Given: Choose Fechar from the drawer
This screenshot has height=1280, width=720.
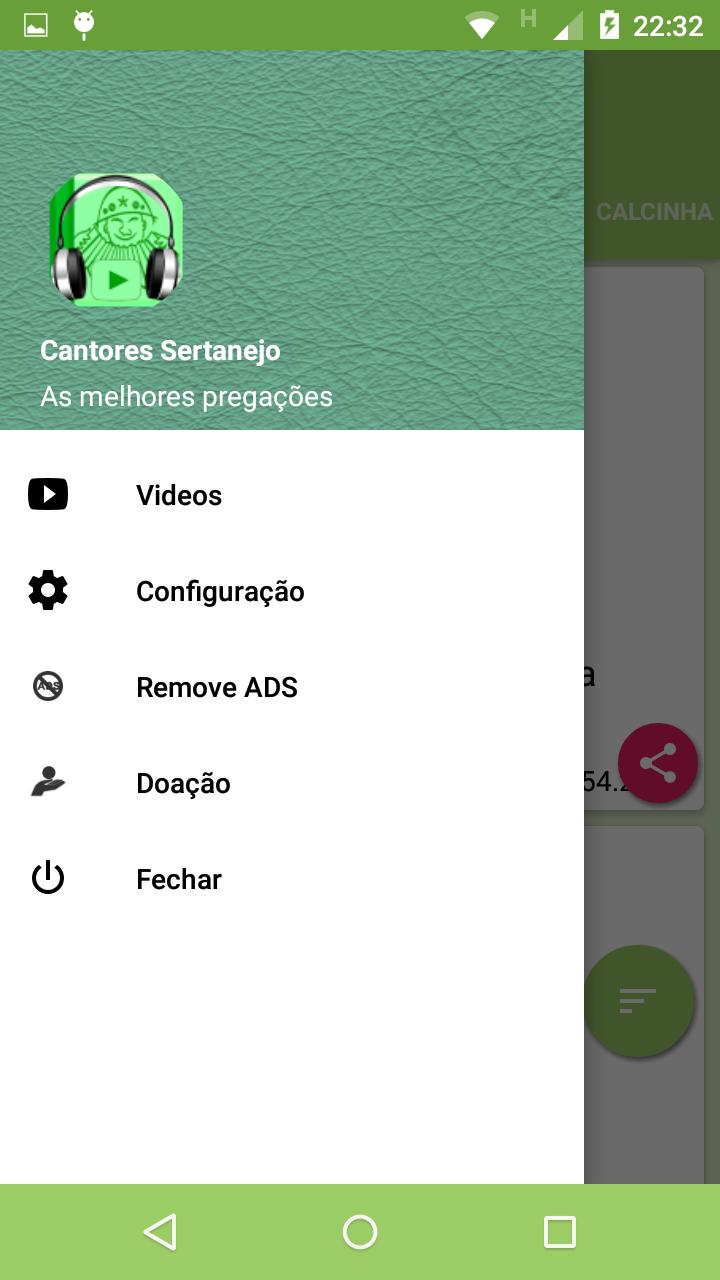Looking at the screenshot, I should (x=178, y=879).
